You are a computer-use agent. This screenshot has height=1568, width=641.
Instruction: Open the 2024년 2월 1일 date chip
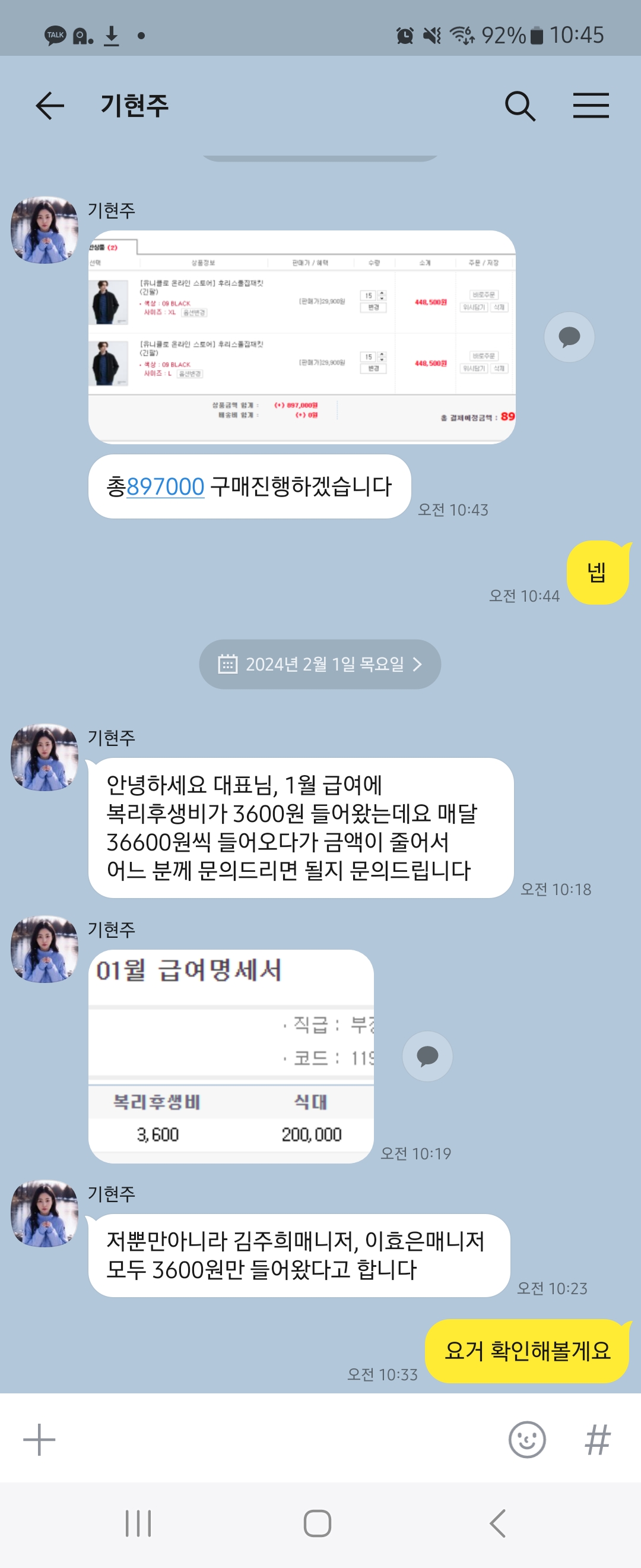point(320,664)
